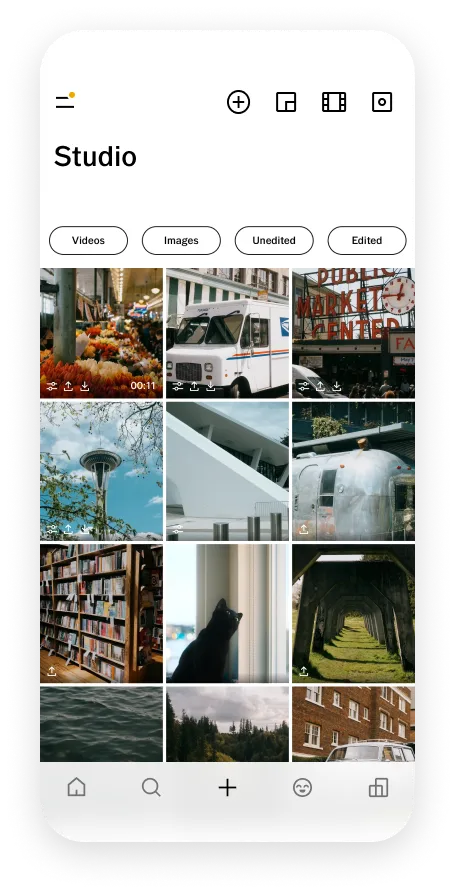
Task: Open the black cat photo
Action: (228, 613)
